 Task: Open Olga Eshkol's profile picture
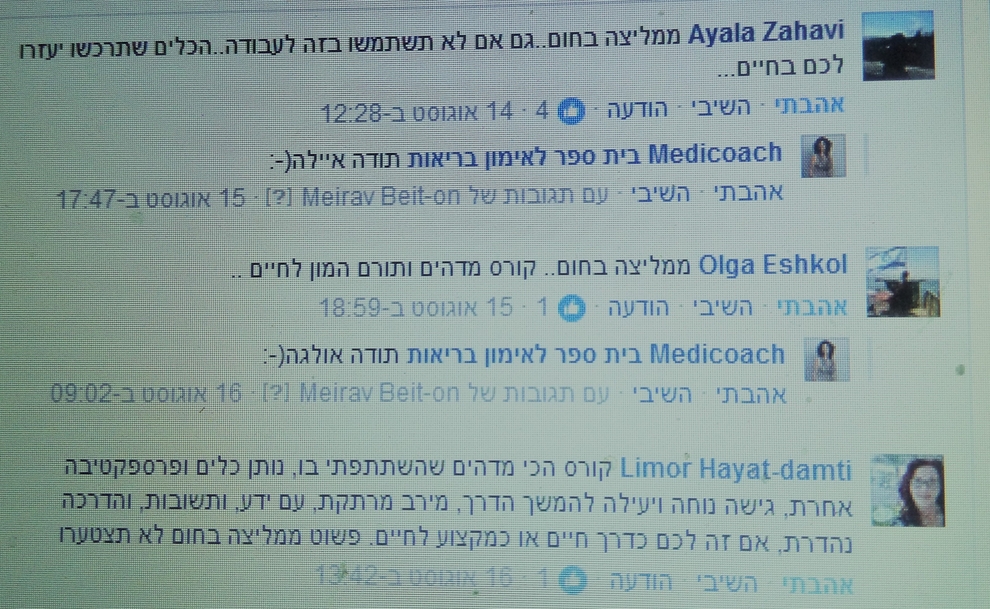click(x=901, y=281)
